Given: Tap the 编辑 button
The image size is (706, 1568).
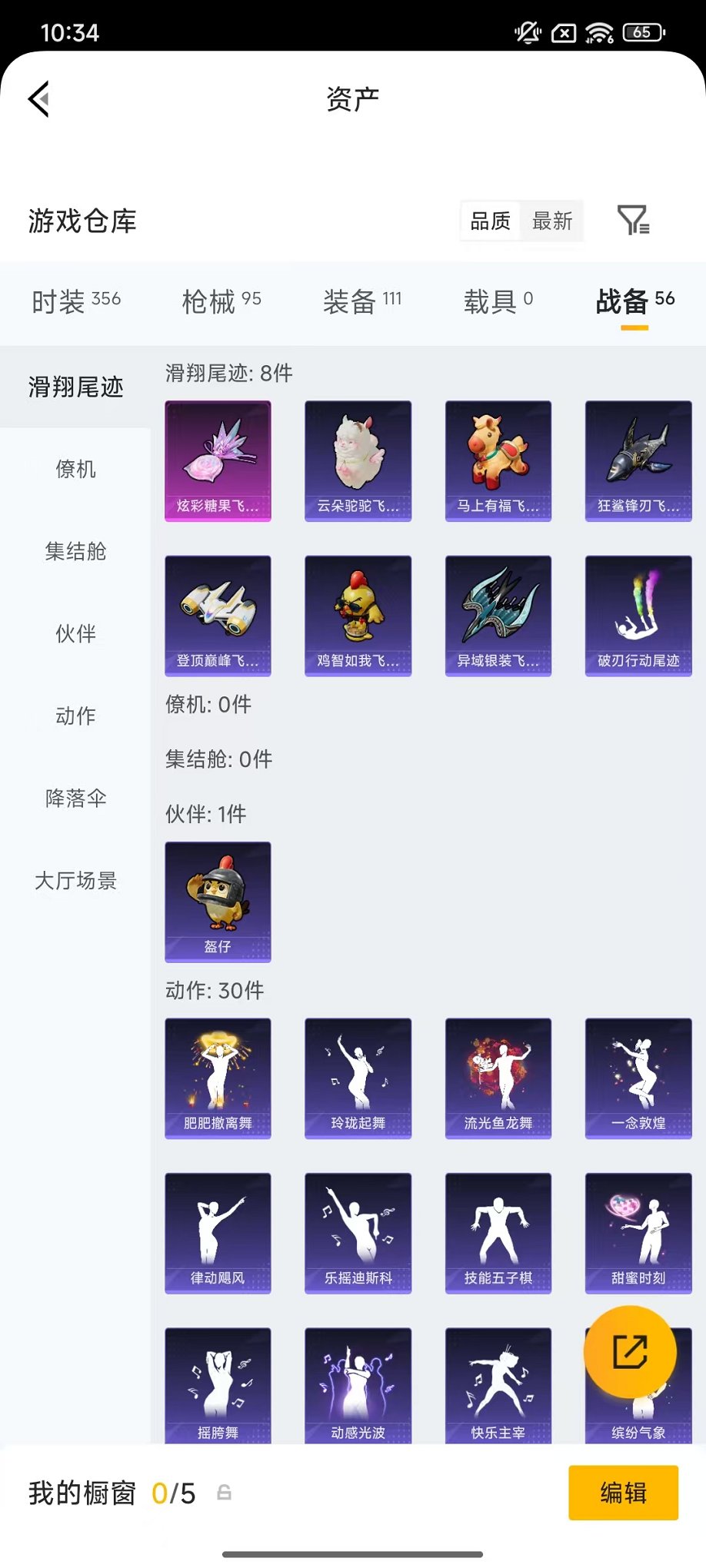Looking at the screenshot, I should 624,1492.
